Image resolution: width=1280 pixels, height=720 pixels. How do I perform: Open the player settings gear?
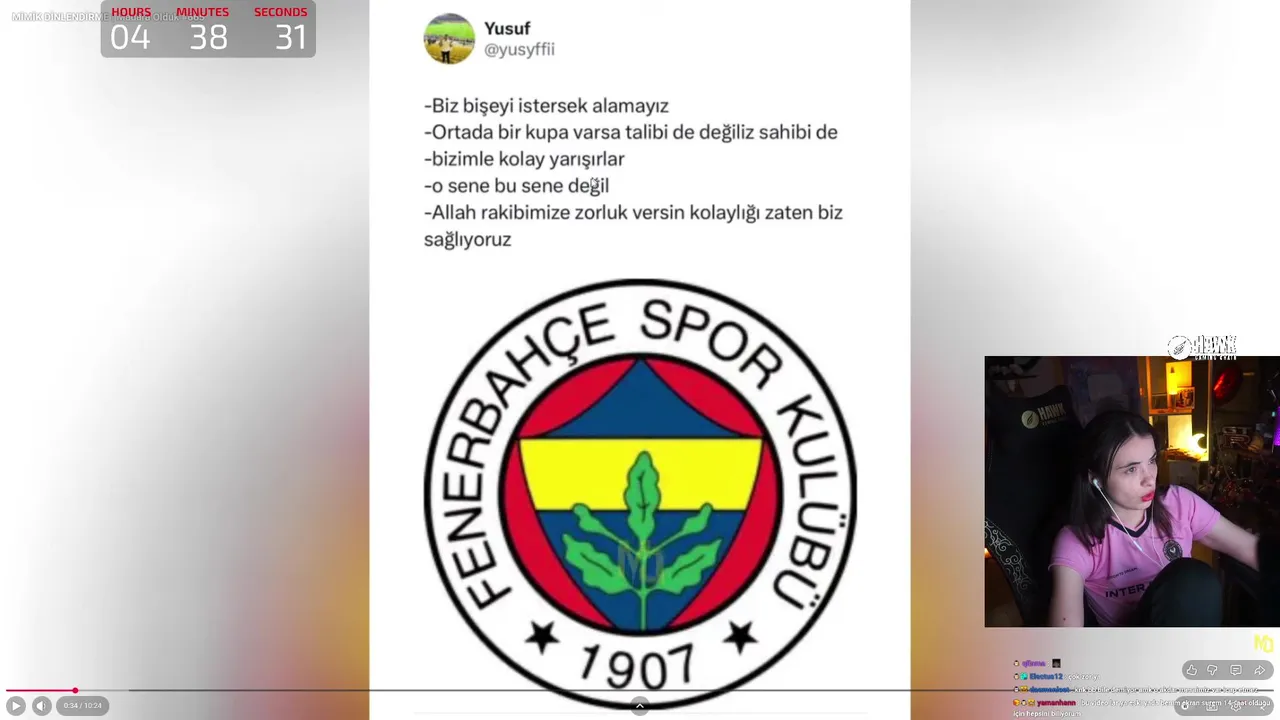1236,707
